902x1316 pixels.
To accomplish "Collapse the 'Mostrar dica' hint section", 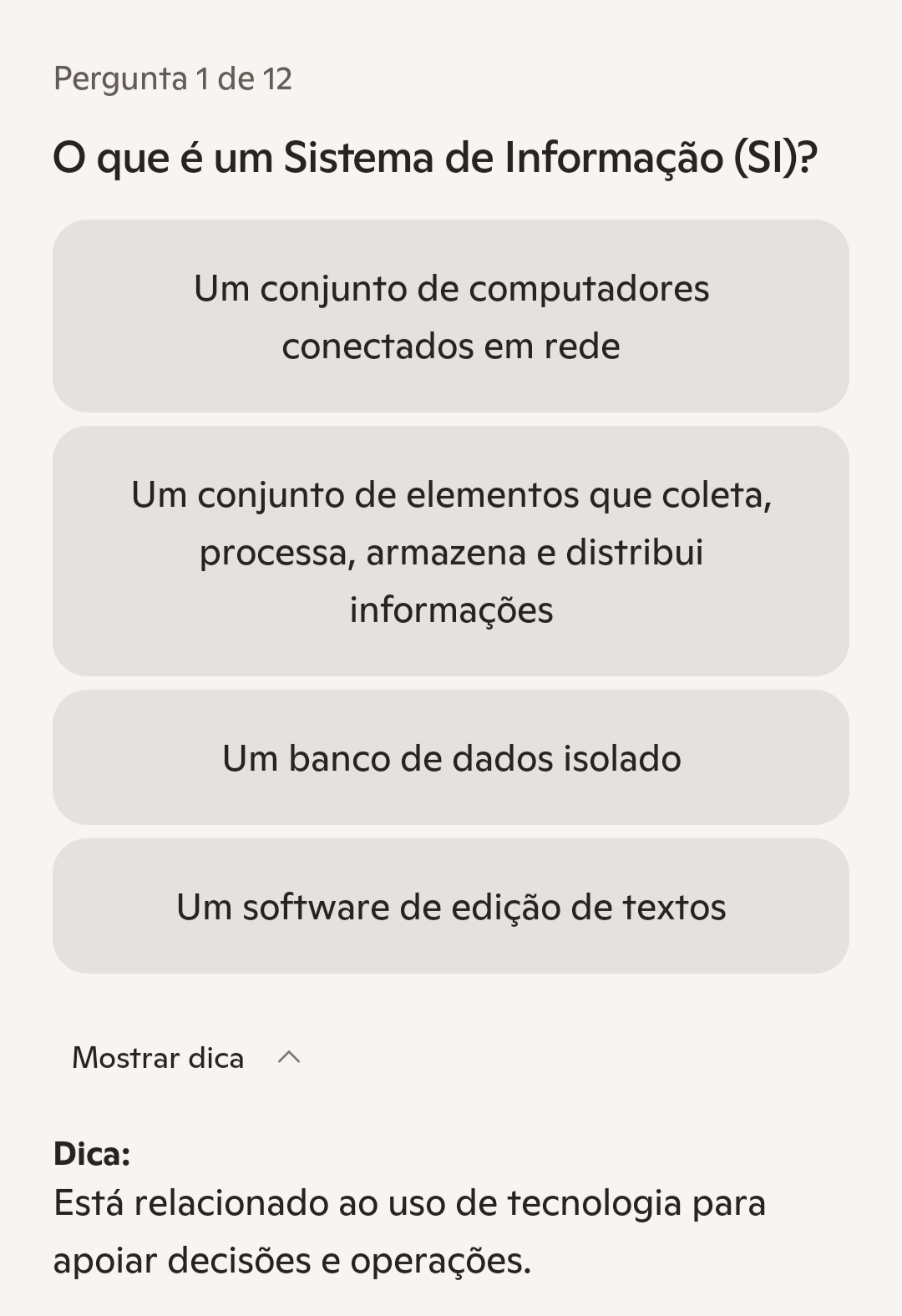I will tap(186, 1057).
